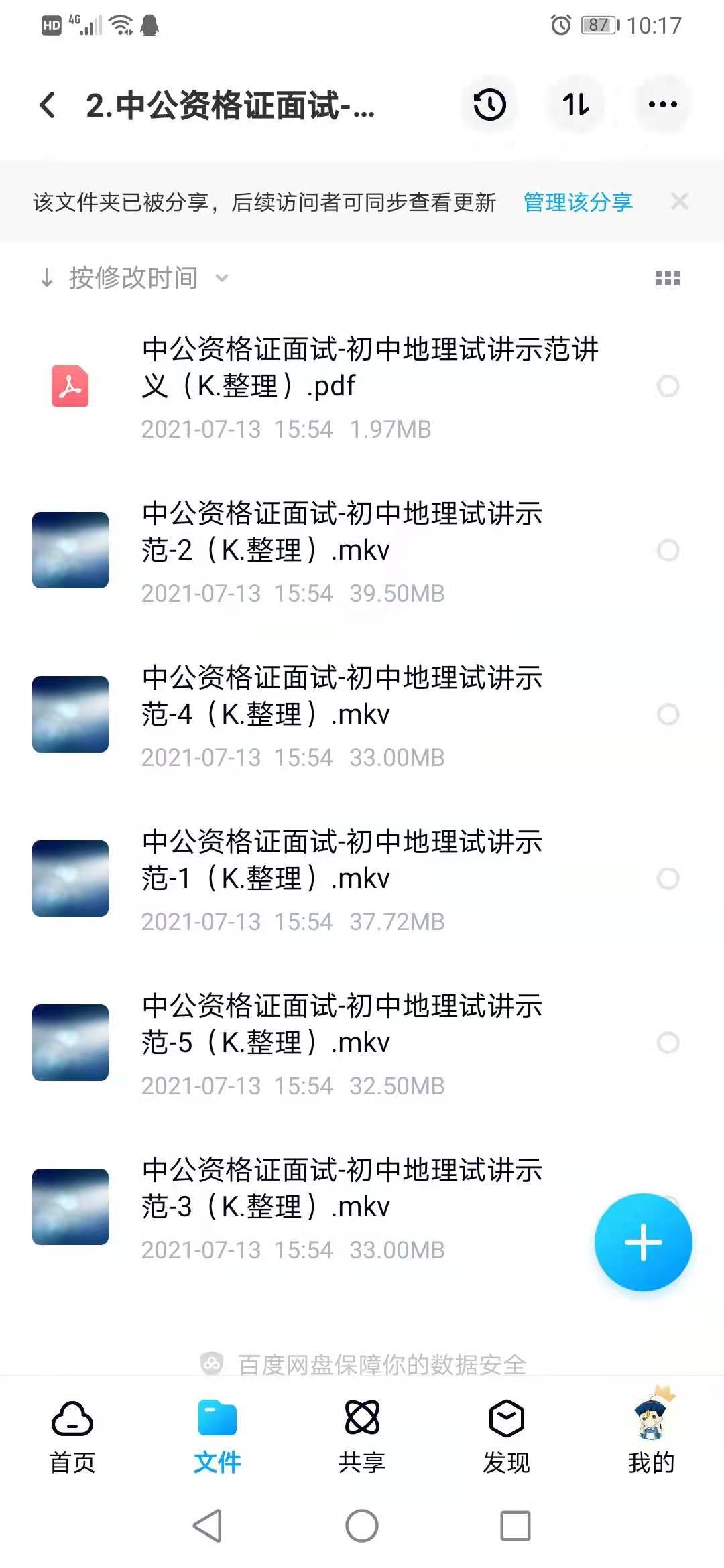This screenshot has width=724, height=1568.
Task: Switch to the 共享 tab
Action: (x=362, y=1437)
